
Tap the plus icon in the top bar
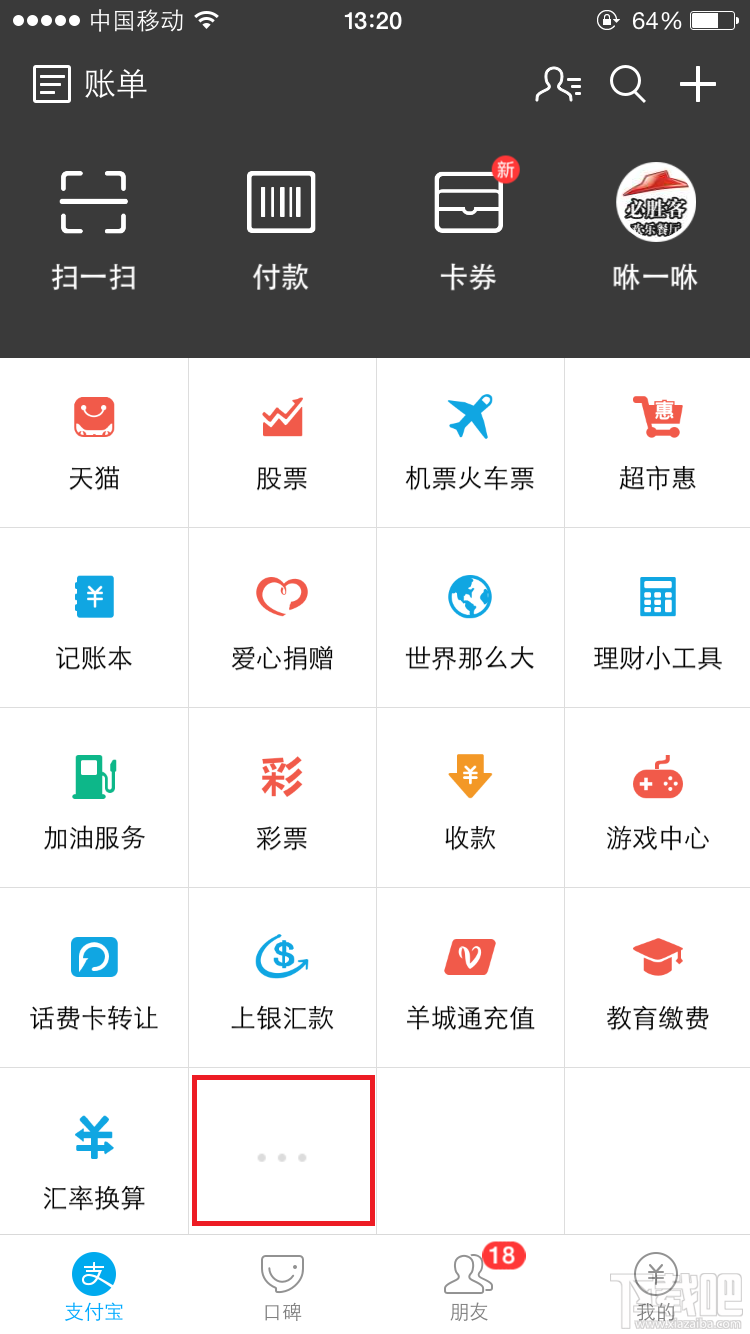click(x=697, y=84)
